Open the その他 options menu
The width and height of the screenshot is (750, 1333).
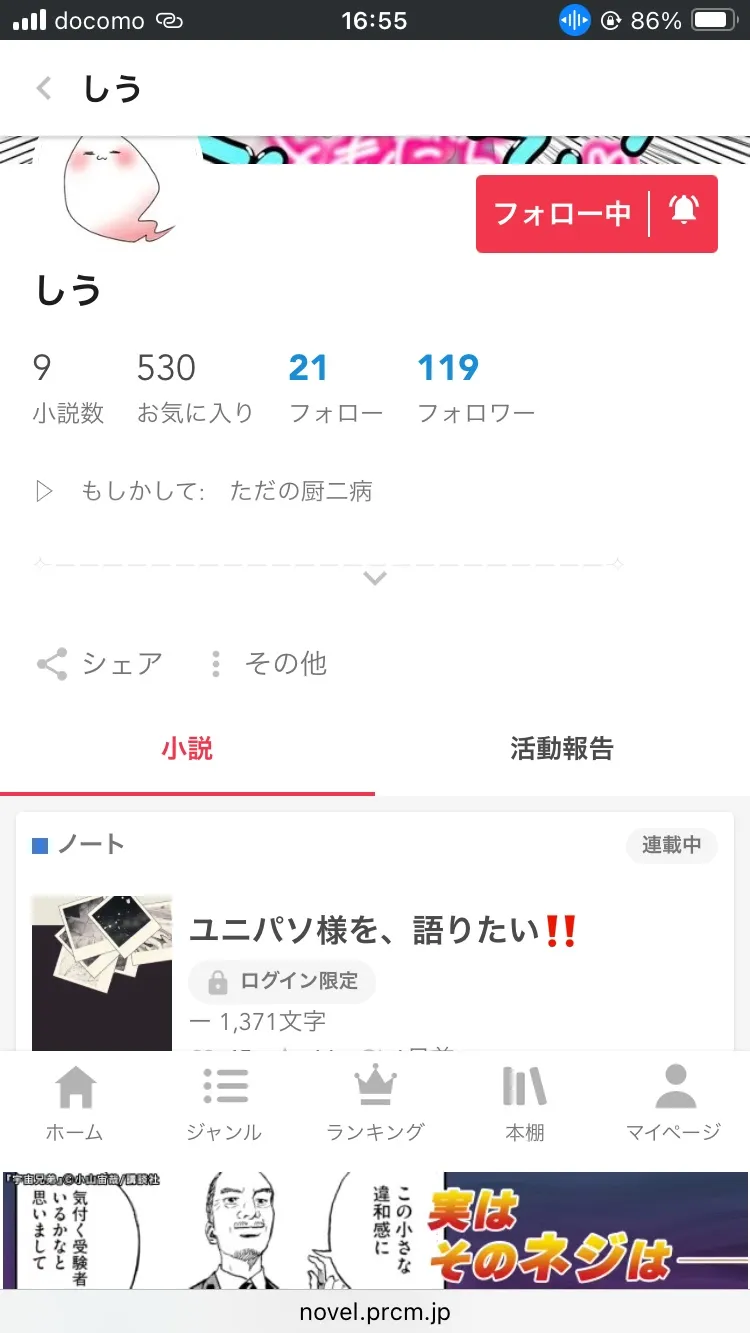pyautogui.click(x=268, y=664)
